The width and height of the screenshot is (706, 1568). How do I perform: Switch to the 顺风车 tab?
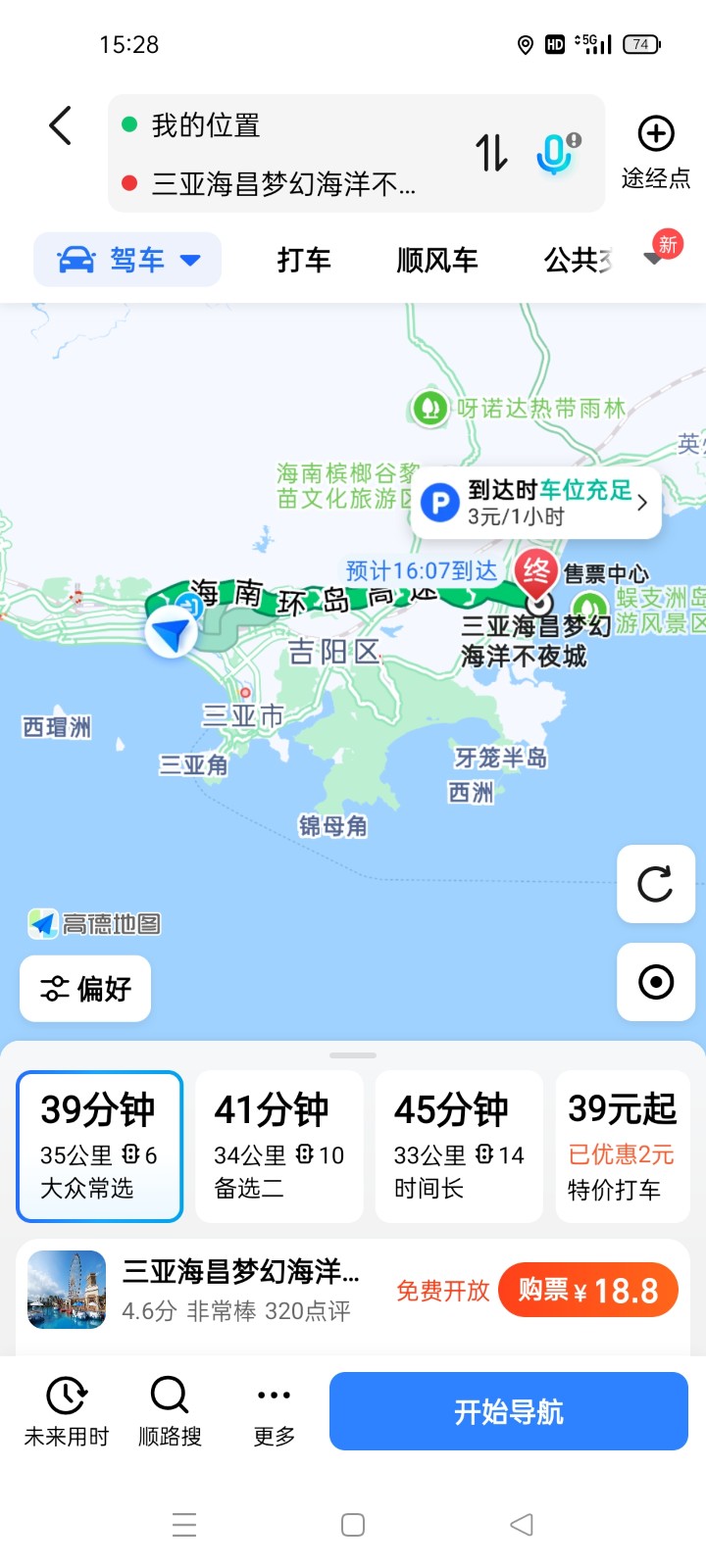[x=437, y=260]
